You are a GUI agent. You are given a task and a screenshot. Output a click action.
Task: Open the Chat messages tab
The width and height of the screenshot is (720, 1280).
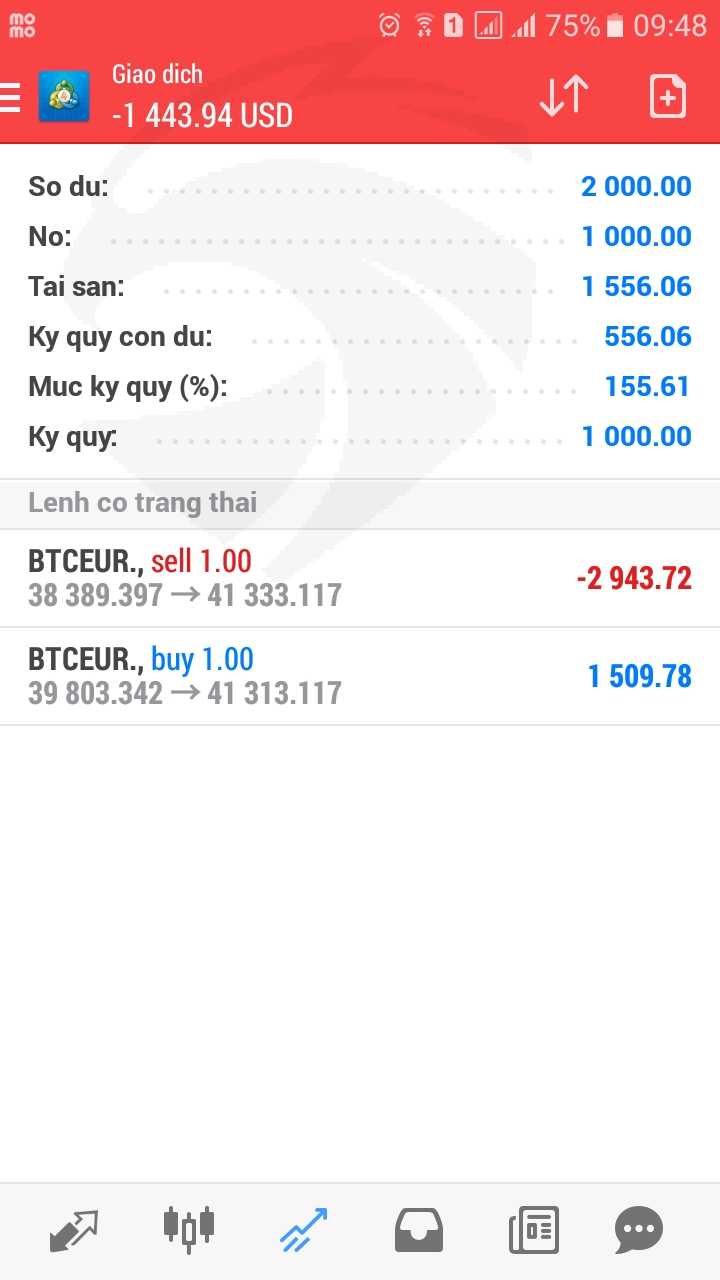(x=638, y=1230)
